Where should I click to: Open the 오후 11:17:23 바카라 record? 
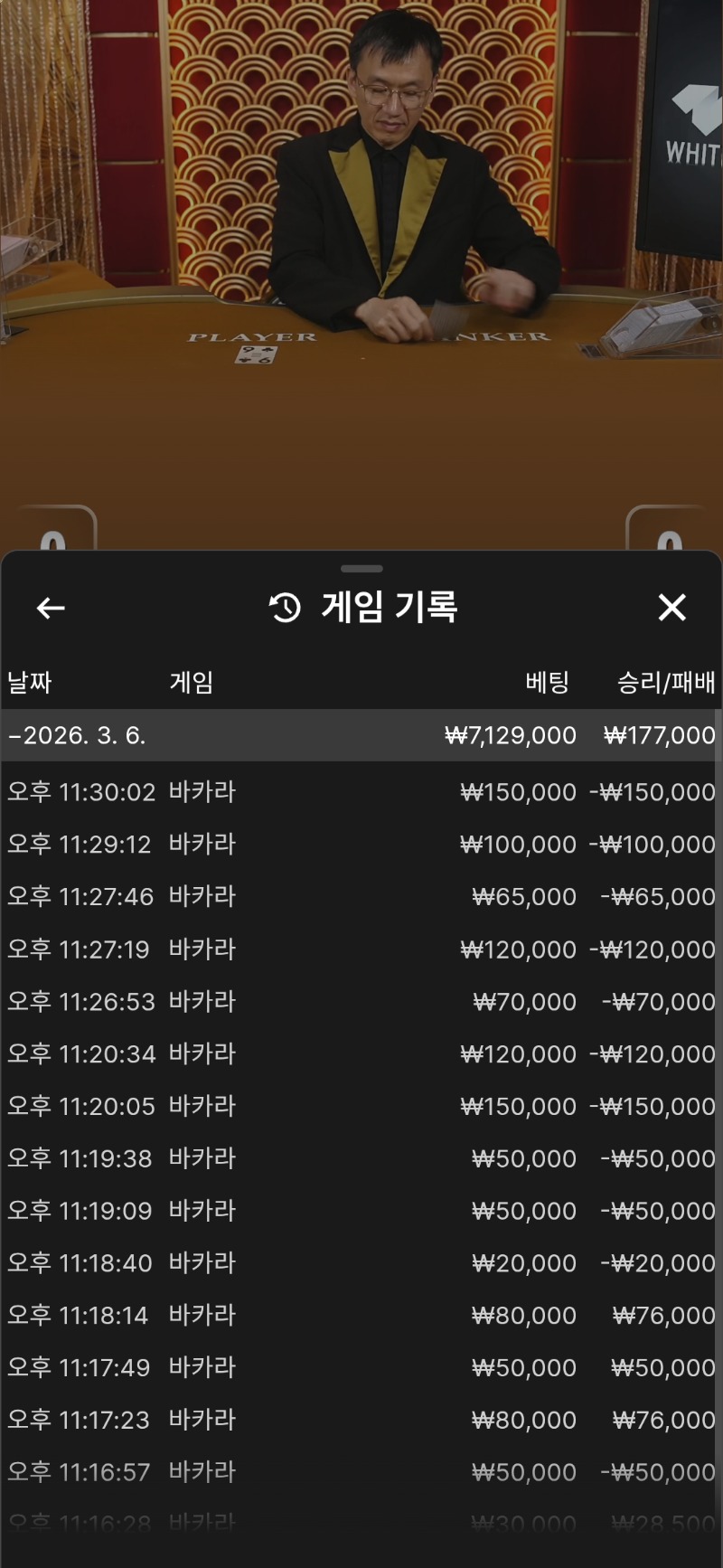pos(361,1421)
